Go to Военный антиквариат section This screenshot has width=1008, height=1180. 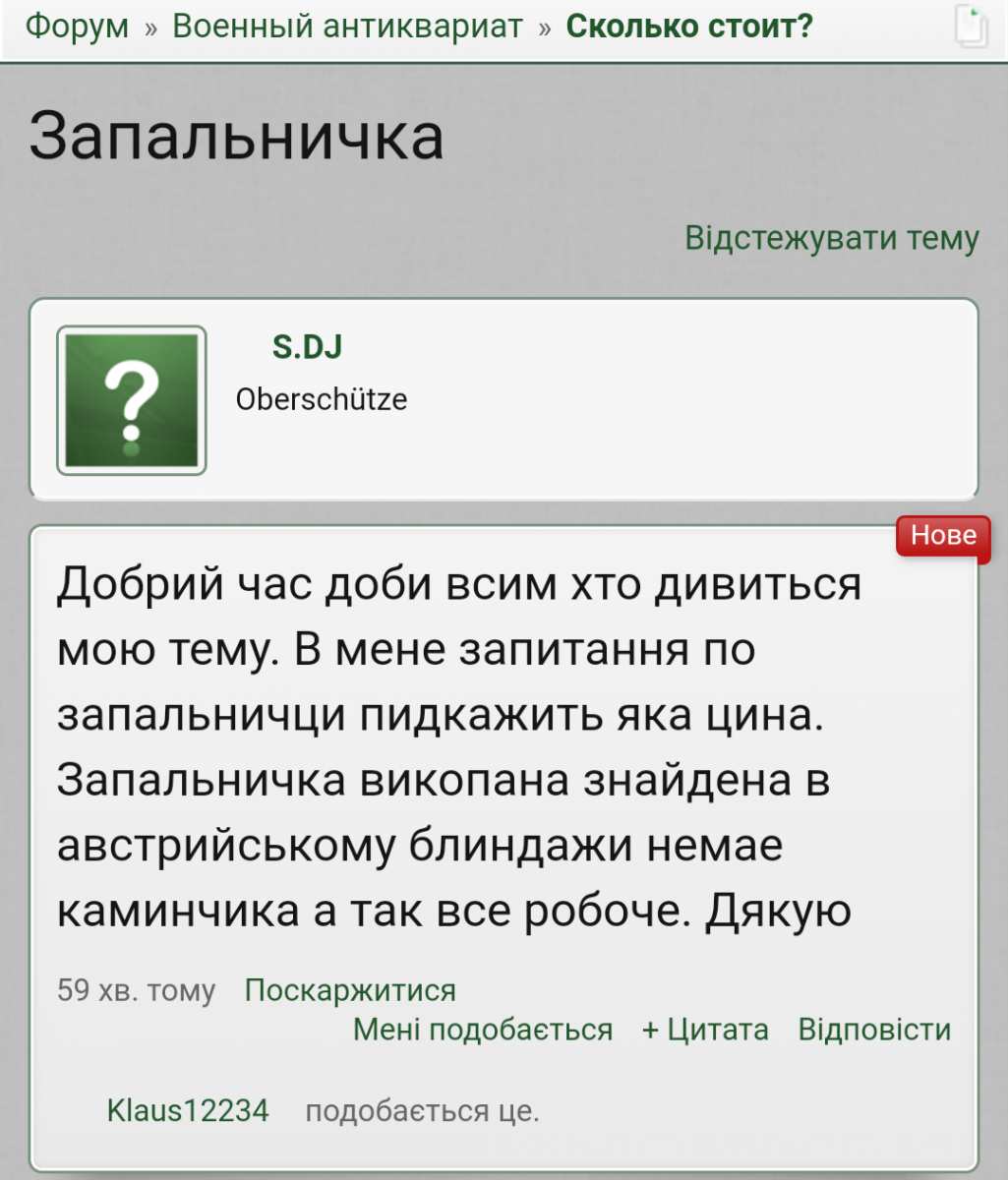tap(347, 27)
